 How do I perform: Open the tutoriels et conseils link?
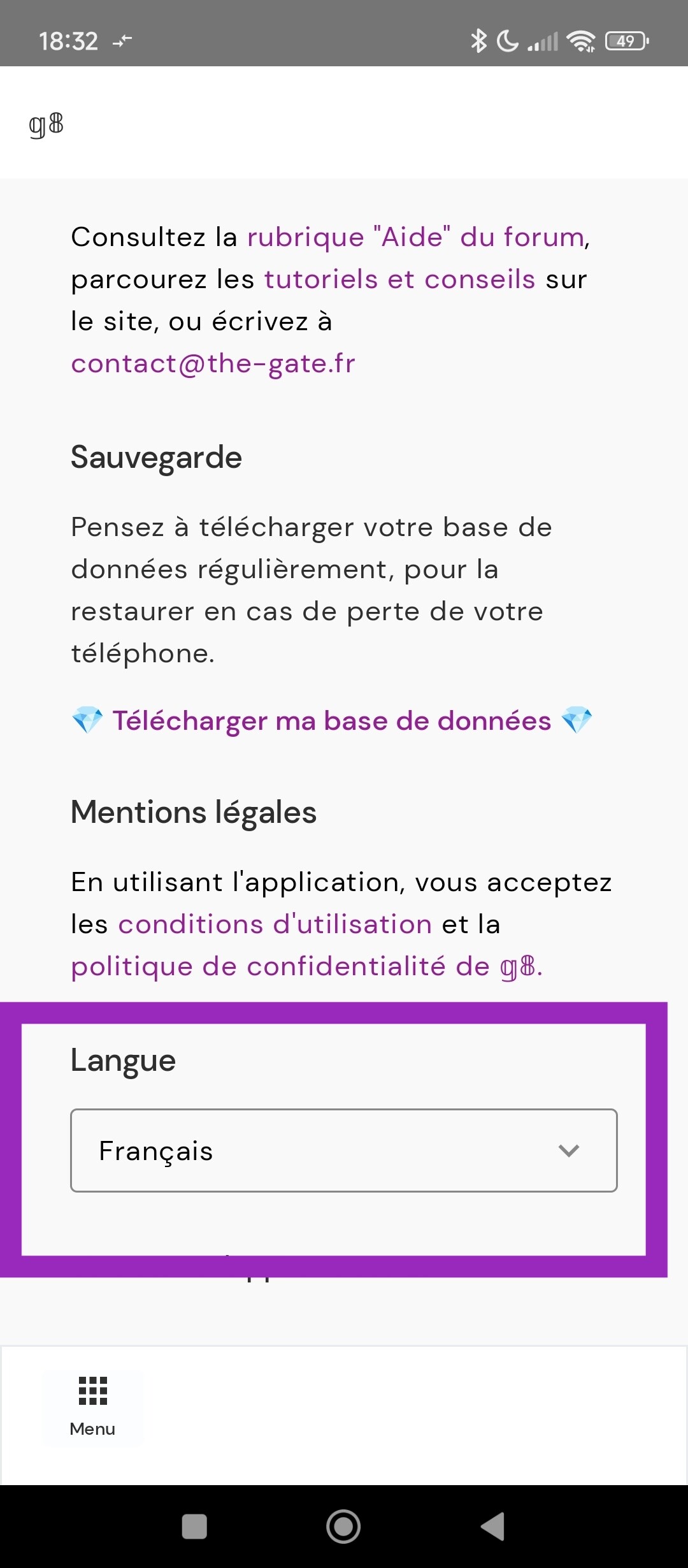(399, 279)
